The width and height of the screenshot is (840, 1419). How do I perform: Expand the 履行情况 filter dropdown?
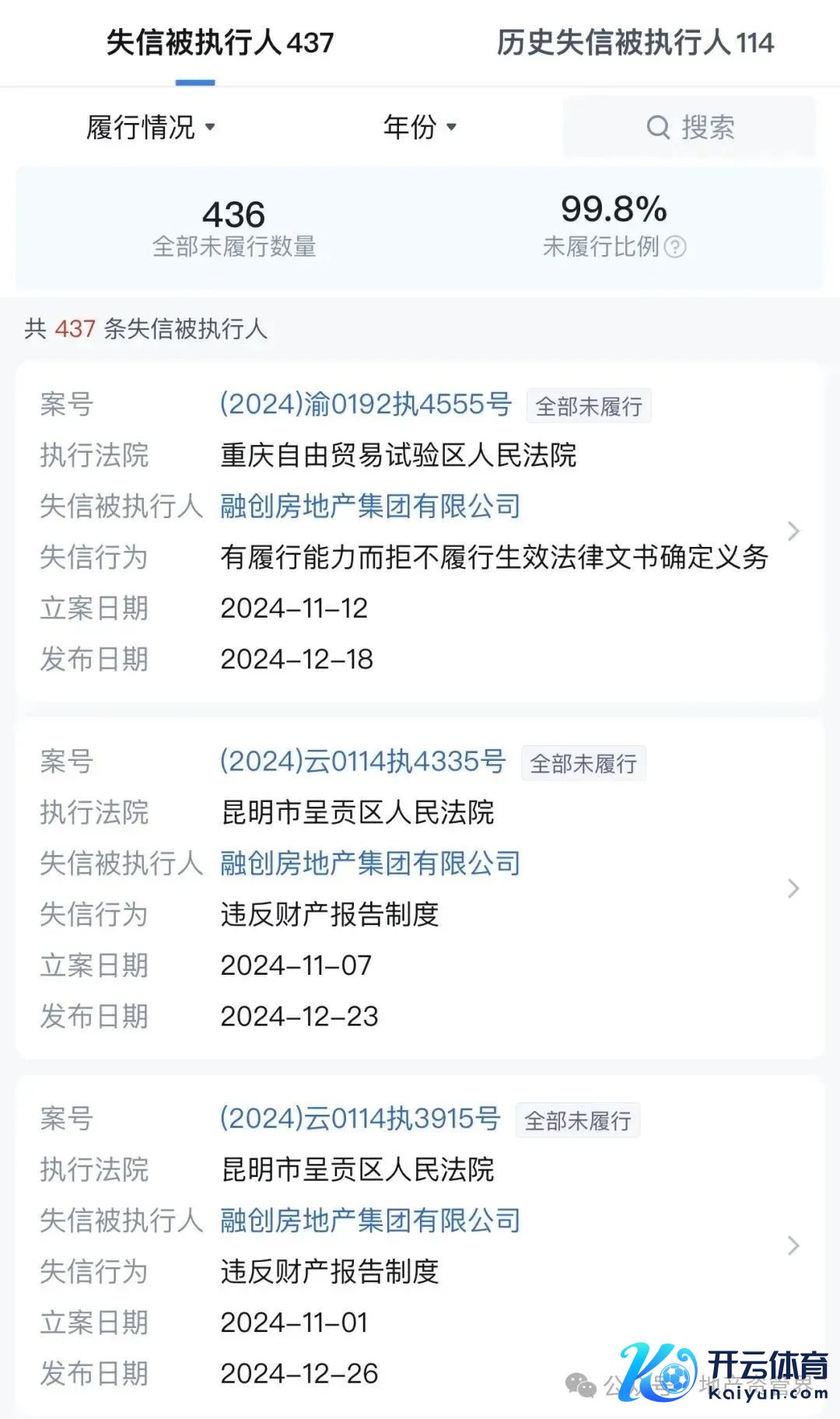click(150, 128)
